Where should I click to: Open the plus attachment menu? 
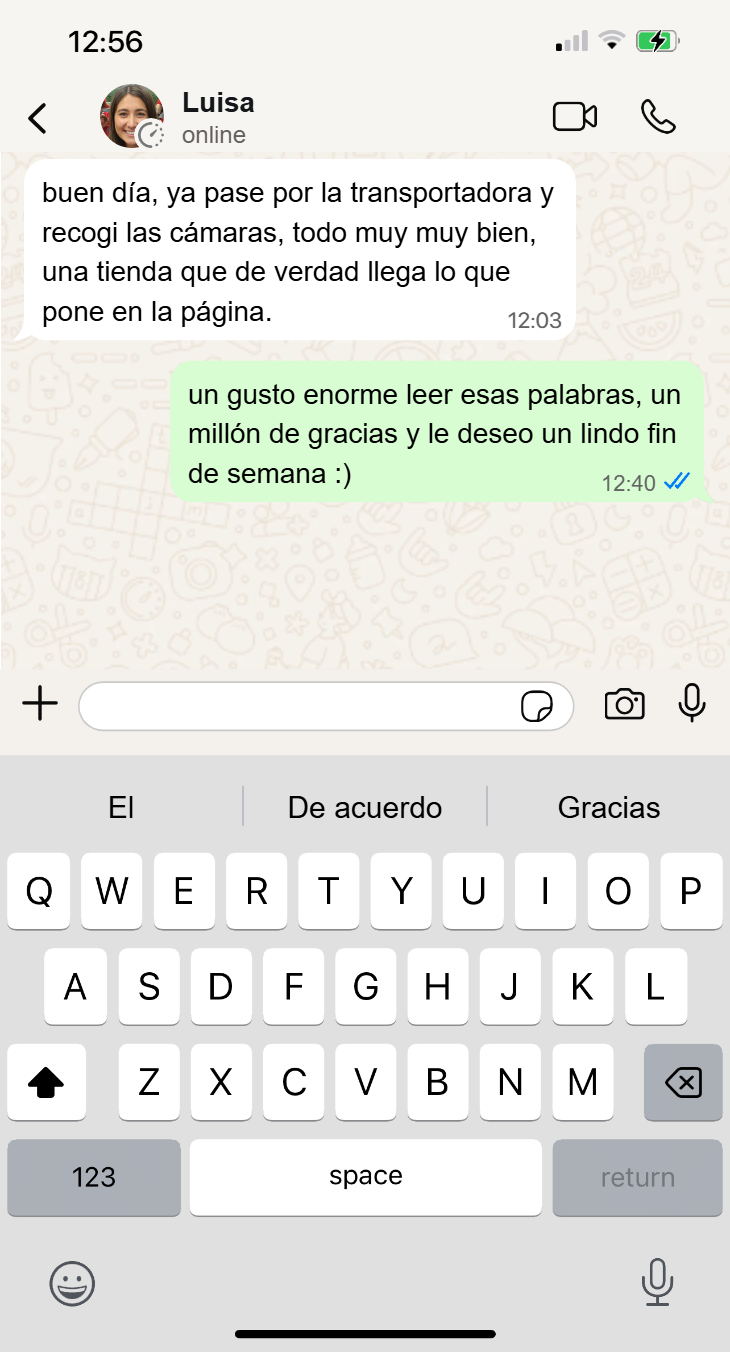(40, 705)
